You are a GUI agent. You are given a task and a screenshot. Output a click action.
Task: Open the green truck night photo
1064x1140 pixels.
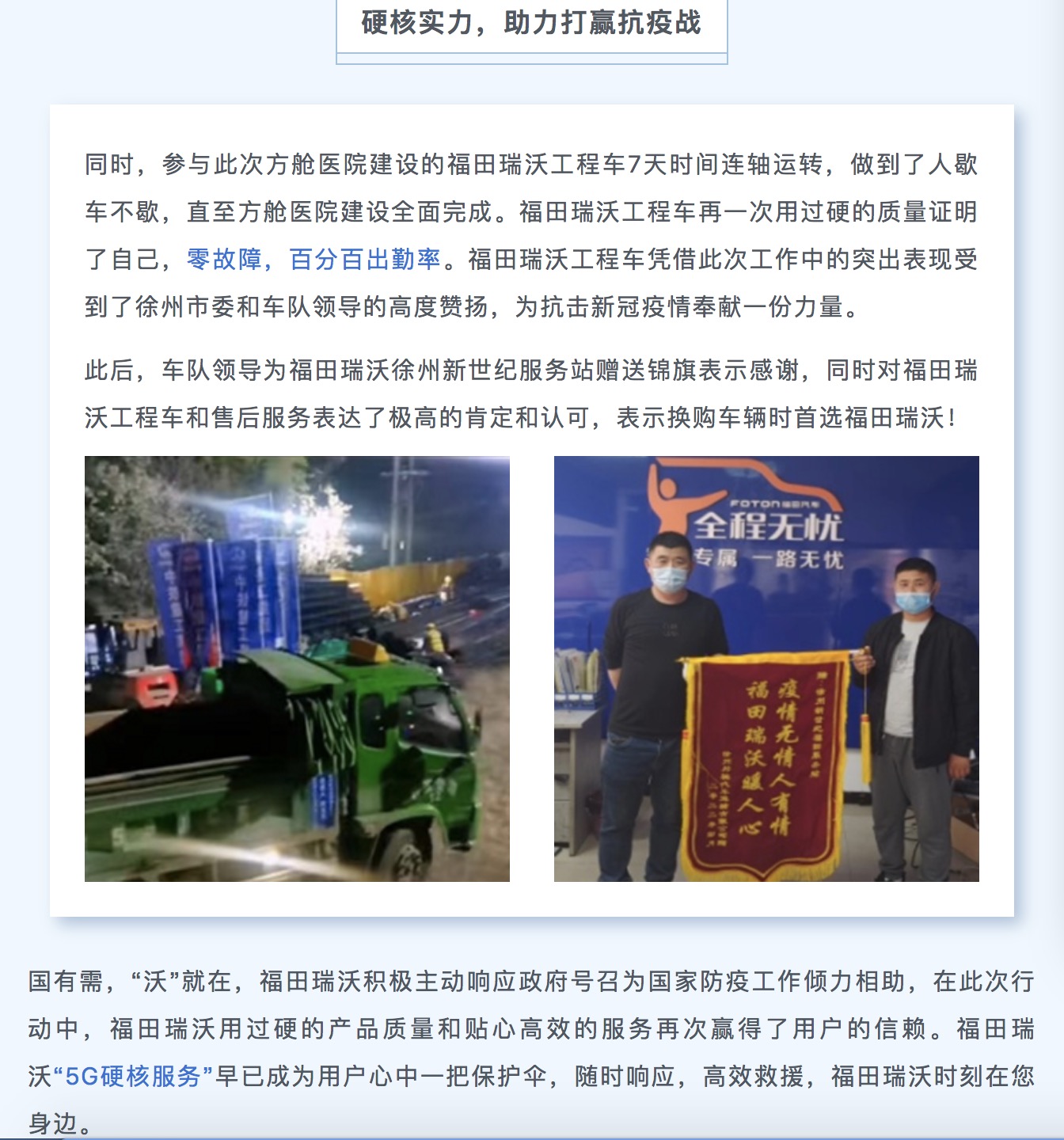point(297,668)
